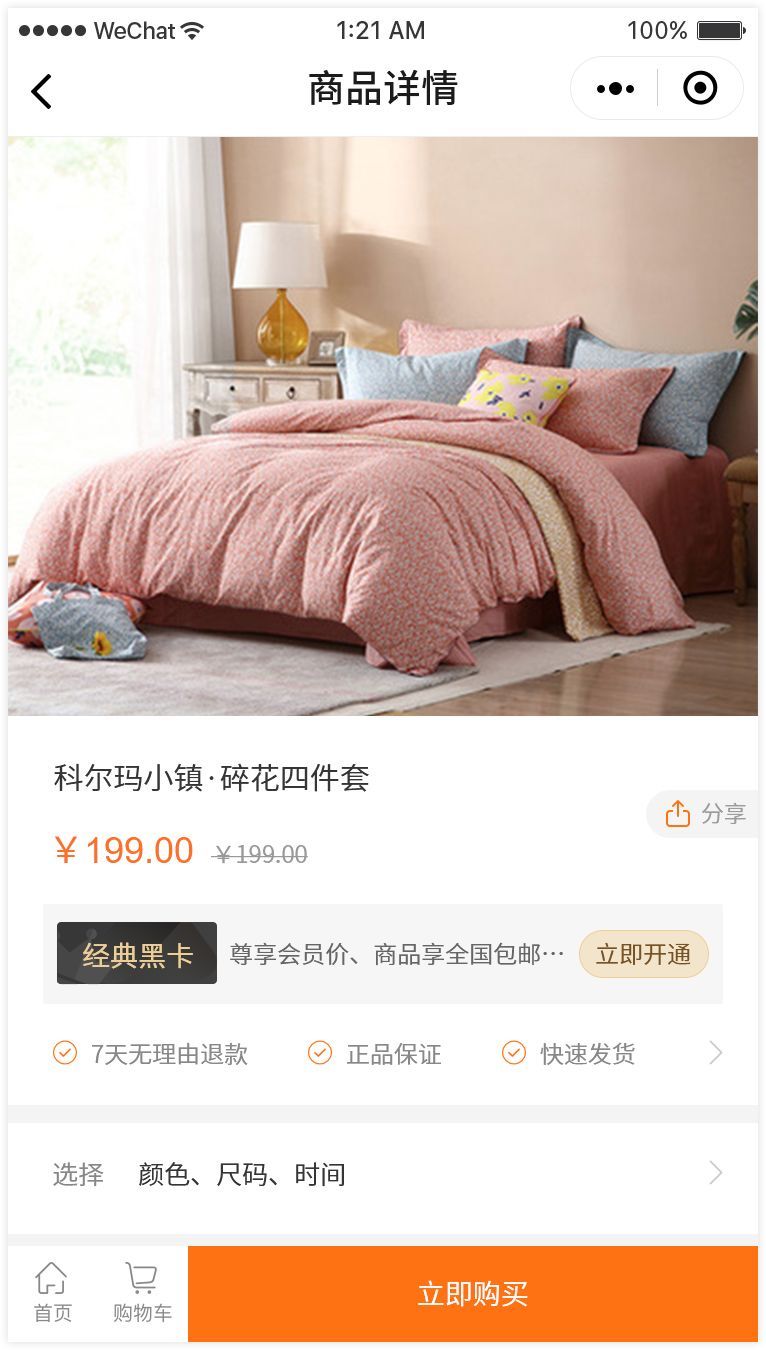
Task: Buy now with 立即购买
Action: click(472, 1294)
